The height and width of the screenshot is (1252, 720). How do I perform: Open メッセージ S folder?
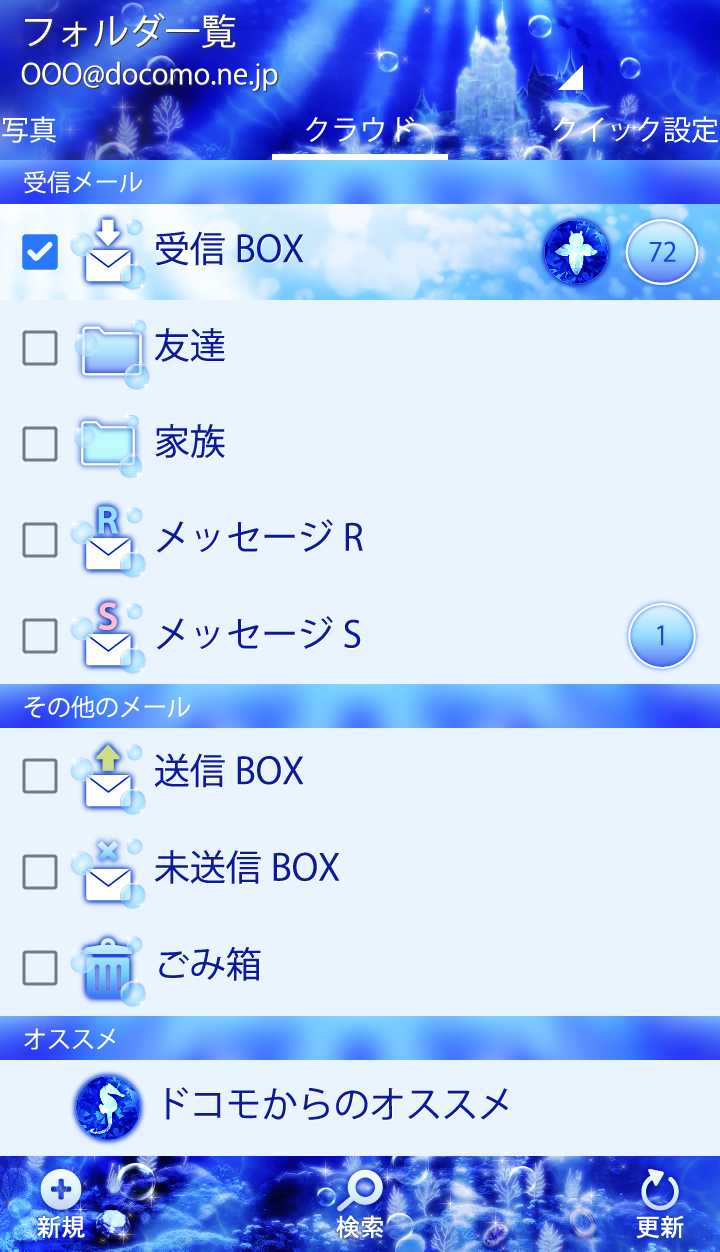coord(260,634)
